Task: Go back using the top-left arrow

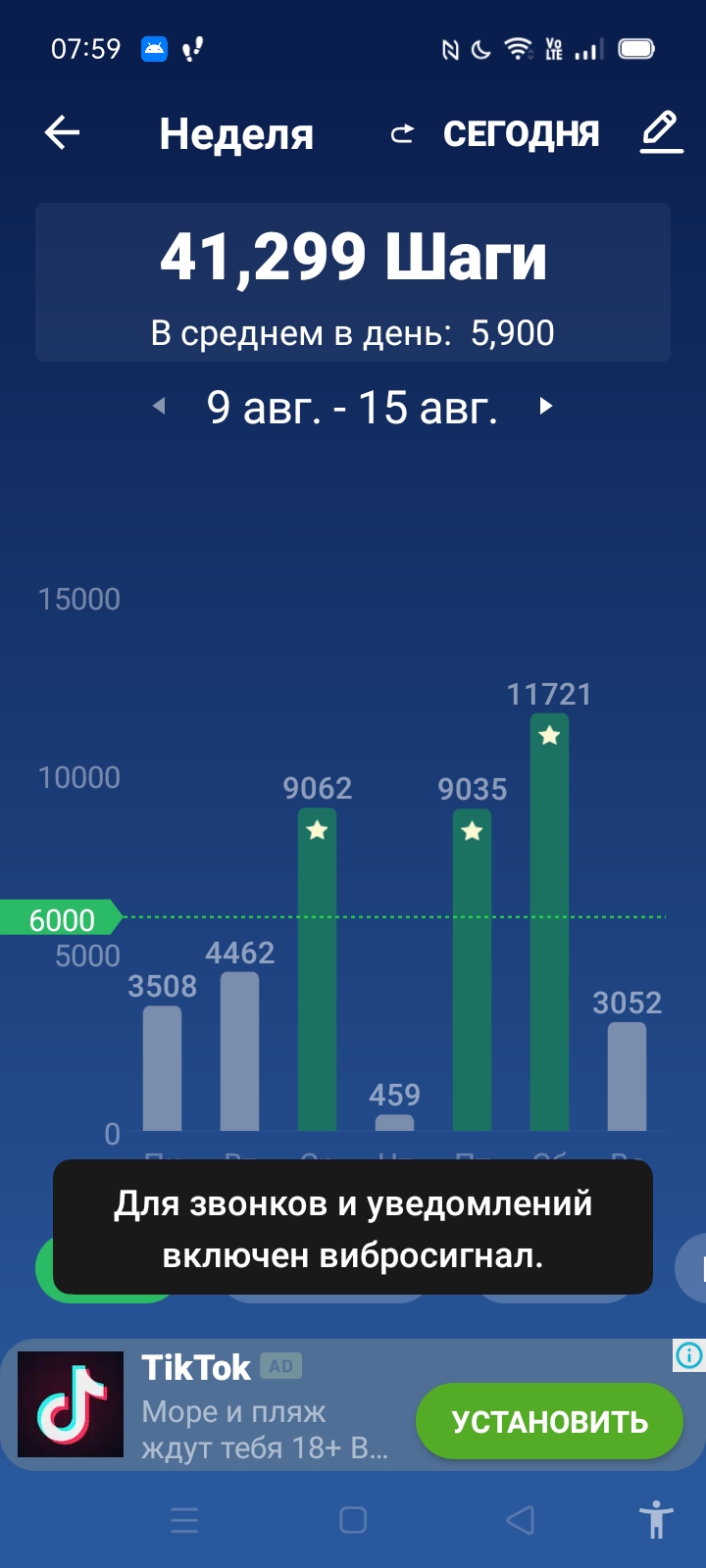Action: (62, 133)
